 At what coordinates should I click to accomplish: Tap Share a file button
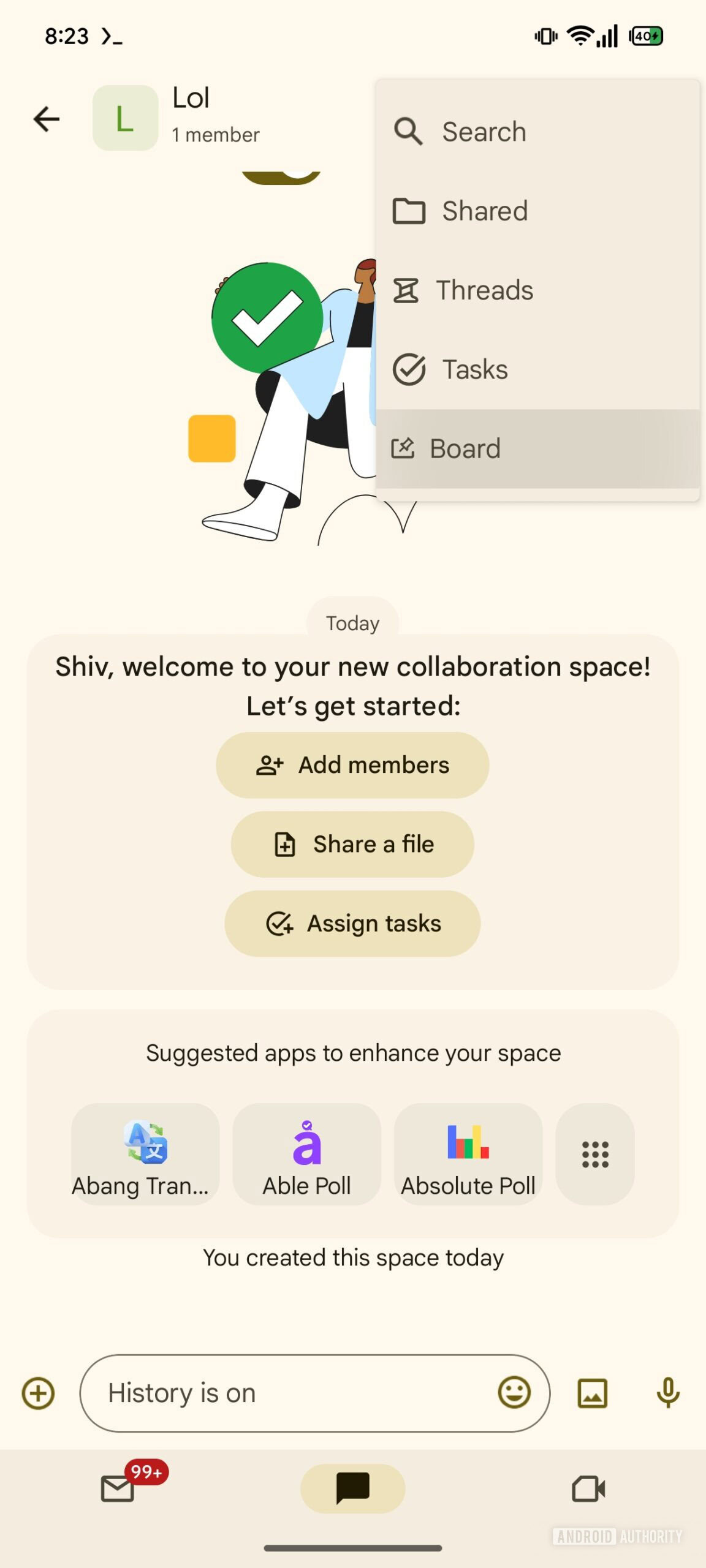352,844
